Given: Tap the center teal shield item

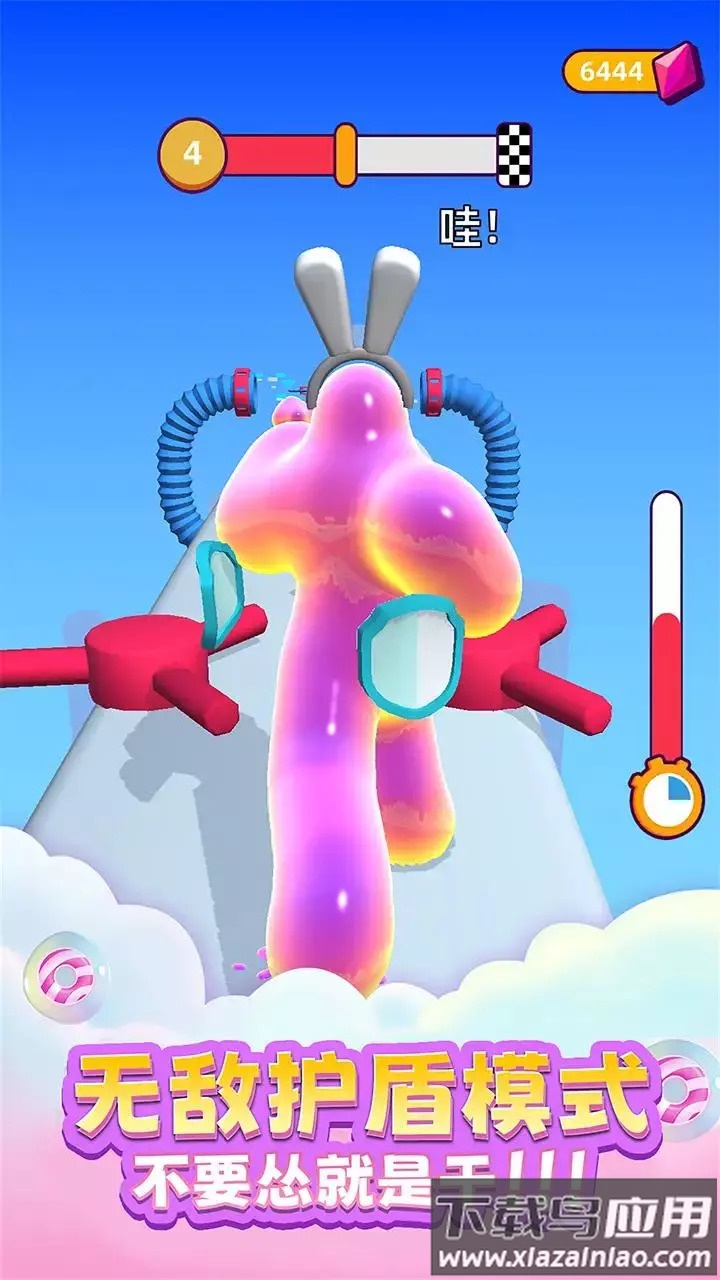Looking at the screenshot, I should tap(411, 655).
